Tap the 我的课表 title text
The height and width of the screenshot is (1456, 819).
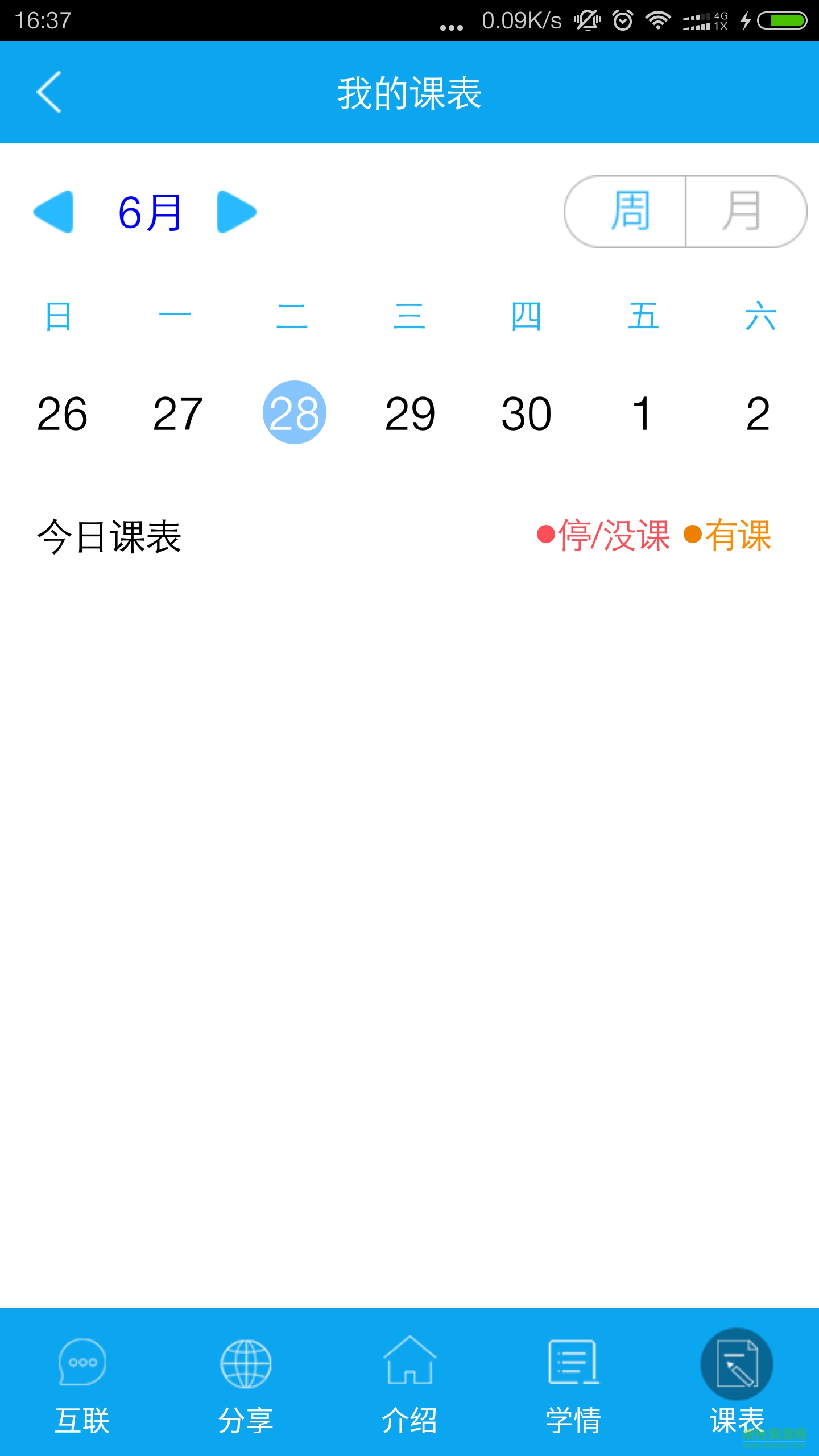pos(409,93)
